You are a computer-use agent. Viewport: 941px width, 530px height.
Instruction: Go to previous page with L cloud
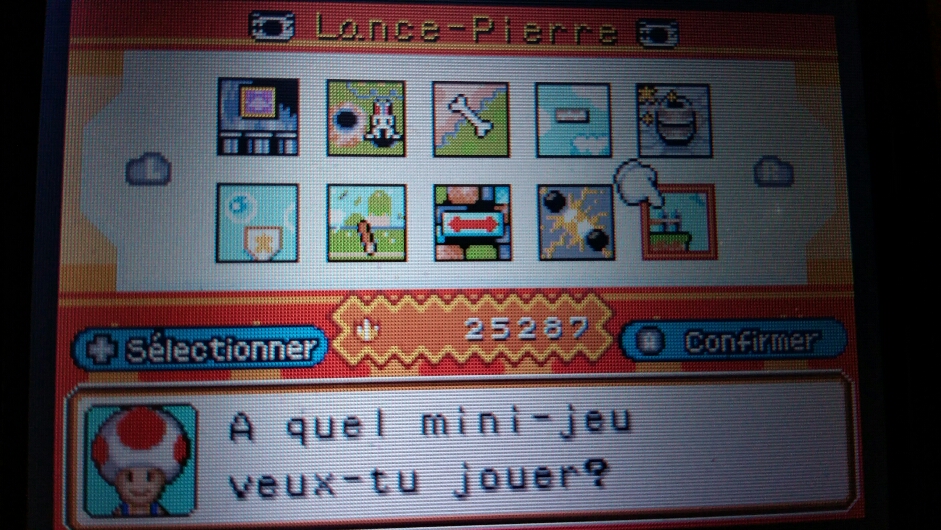(147, 170)
